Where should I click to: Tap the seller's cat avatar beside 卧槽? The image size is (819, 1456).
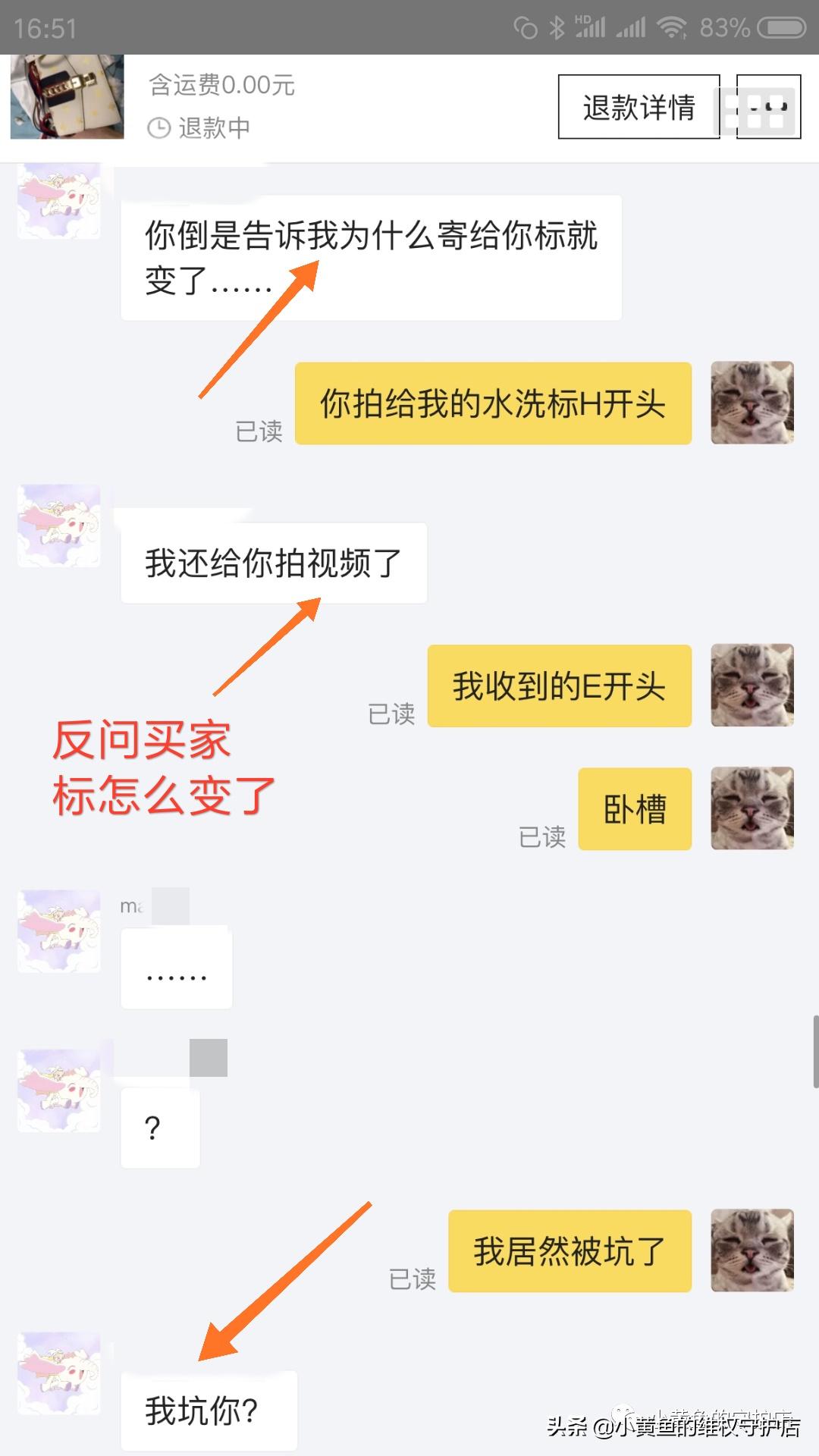pos(752,806)
